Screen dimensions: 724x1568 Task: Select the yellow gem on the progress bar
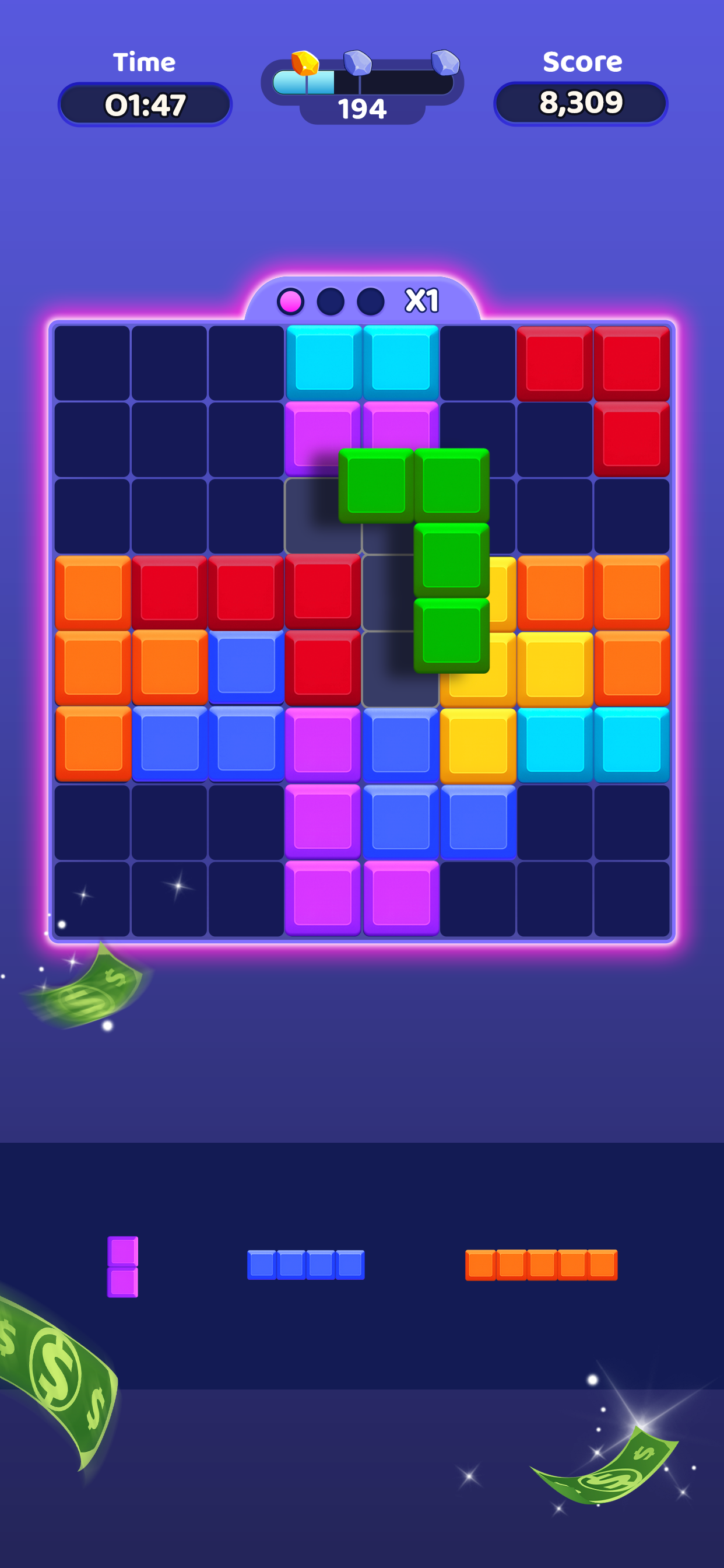(x=305, y=64)
